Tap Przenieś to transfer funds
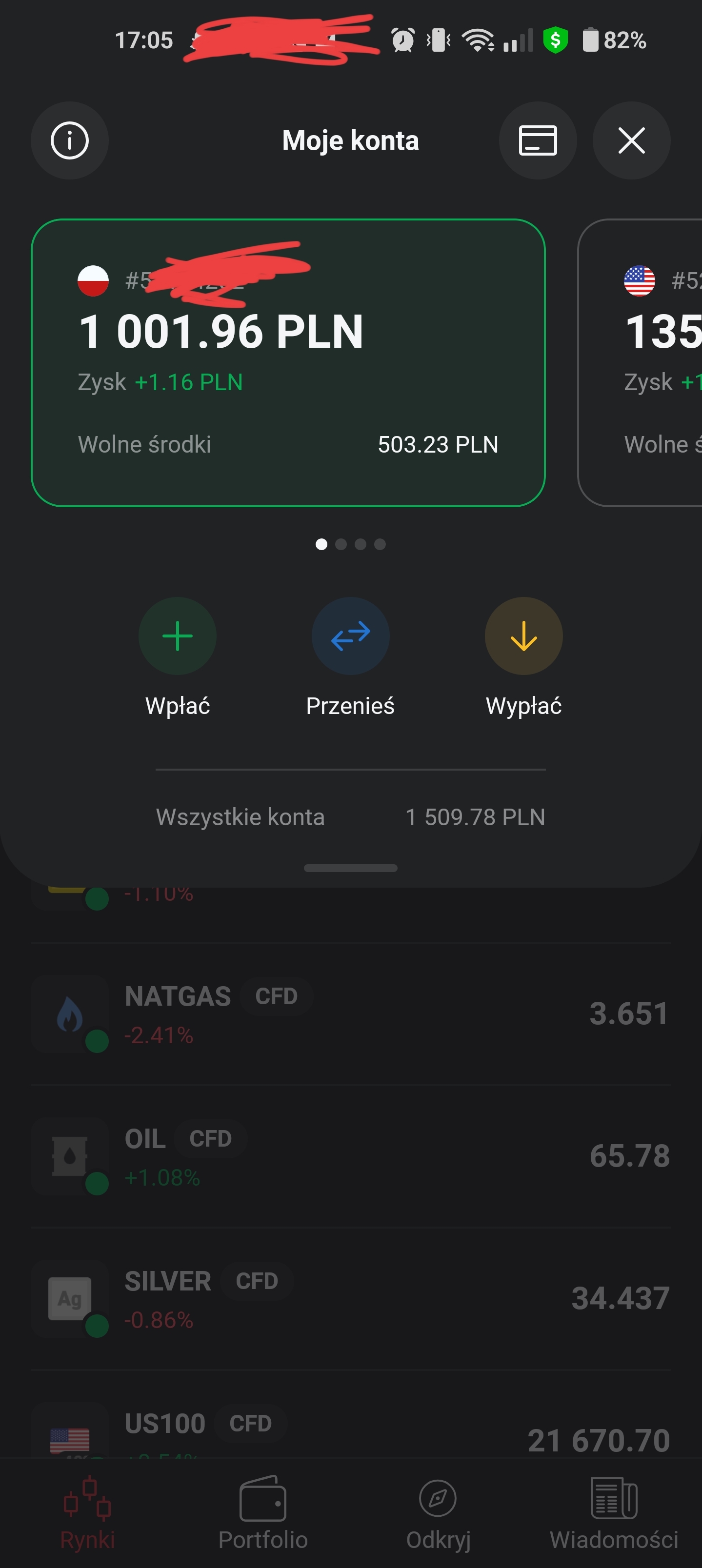The height and width of the screenshot is (1568, 702). pyautogui.click(x=350, y=636)
